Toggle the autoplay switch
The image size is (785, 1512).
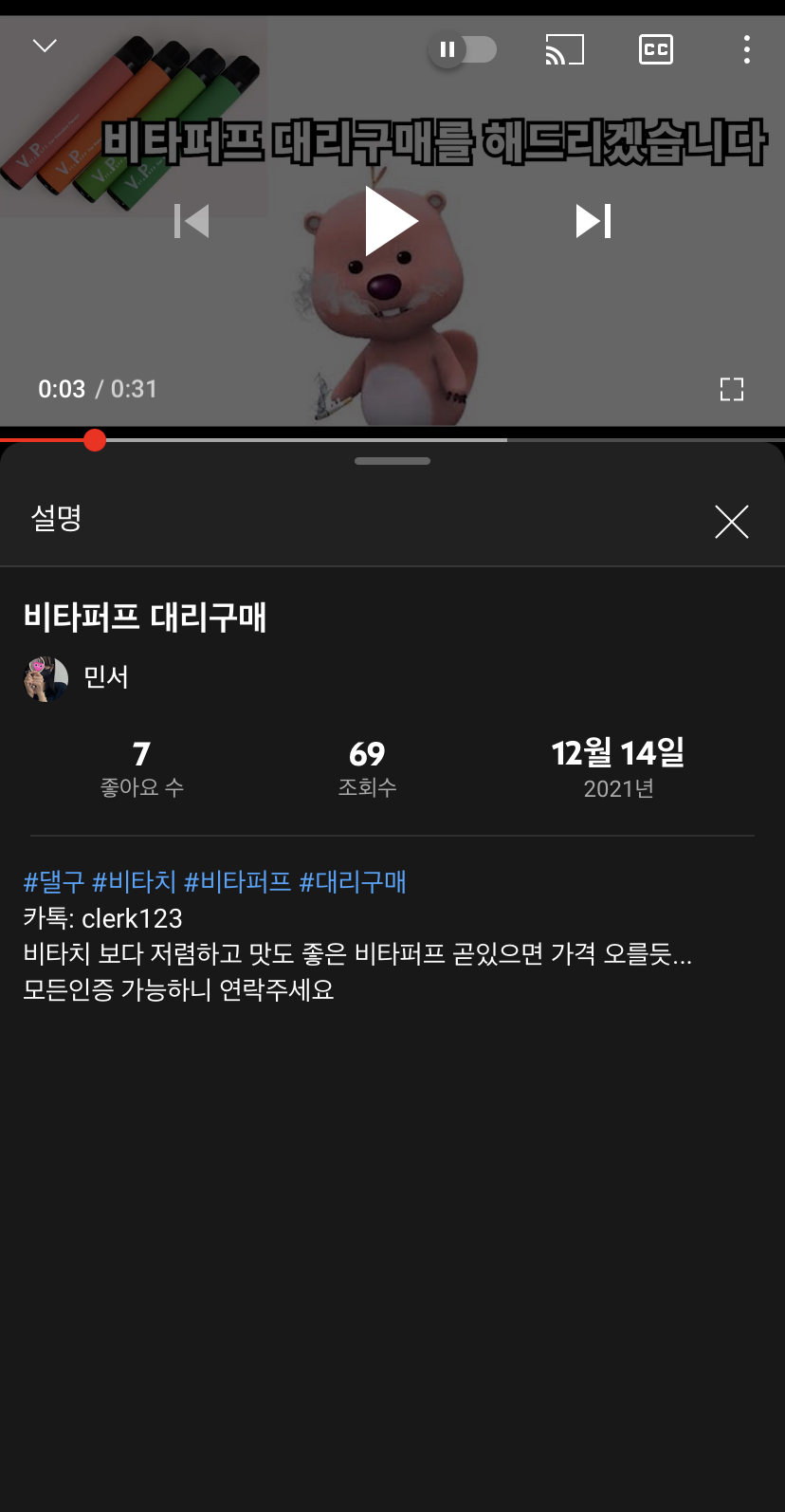click(463, 49)
